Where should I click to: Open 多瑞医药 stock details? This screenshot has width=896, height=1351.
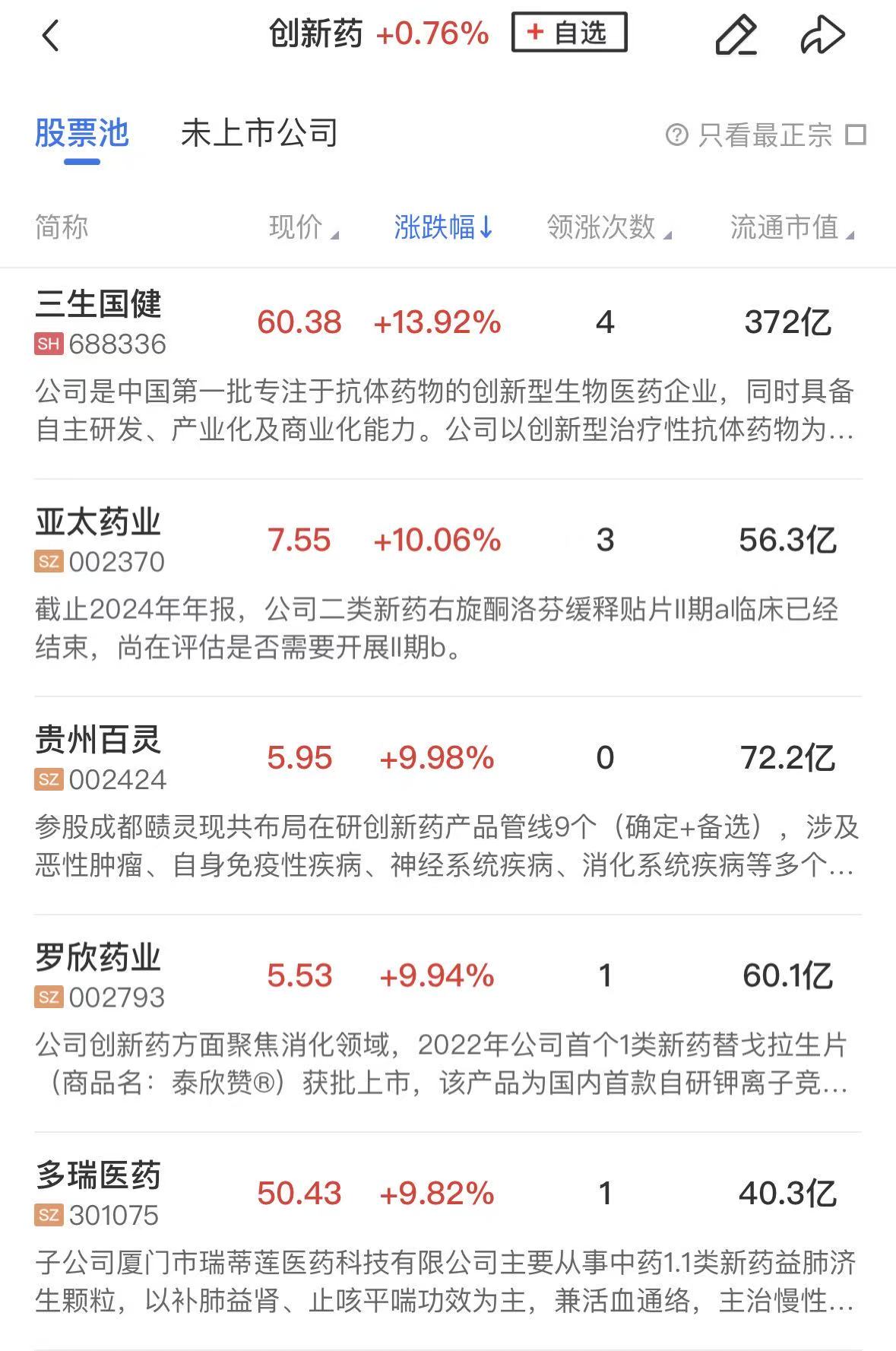coord(99,1176)
